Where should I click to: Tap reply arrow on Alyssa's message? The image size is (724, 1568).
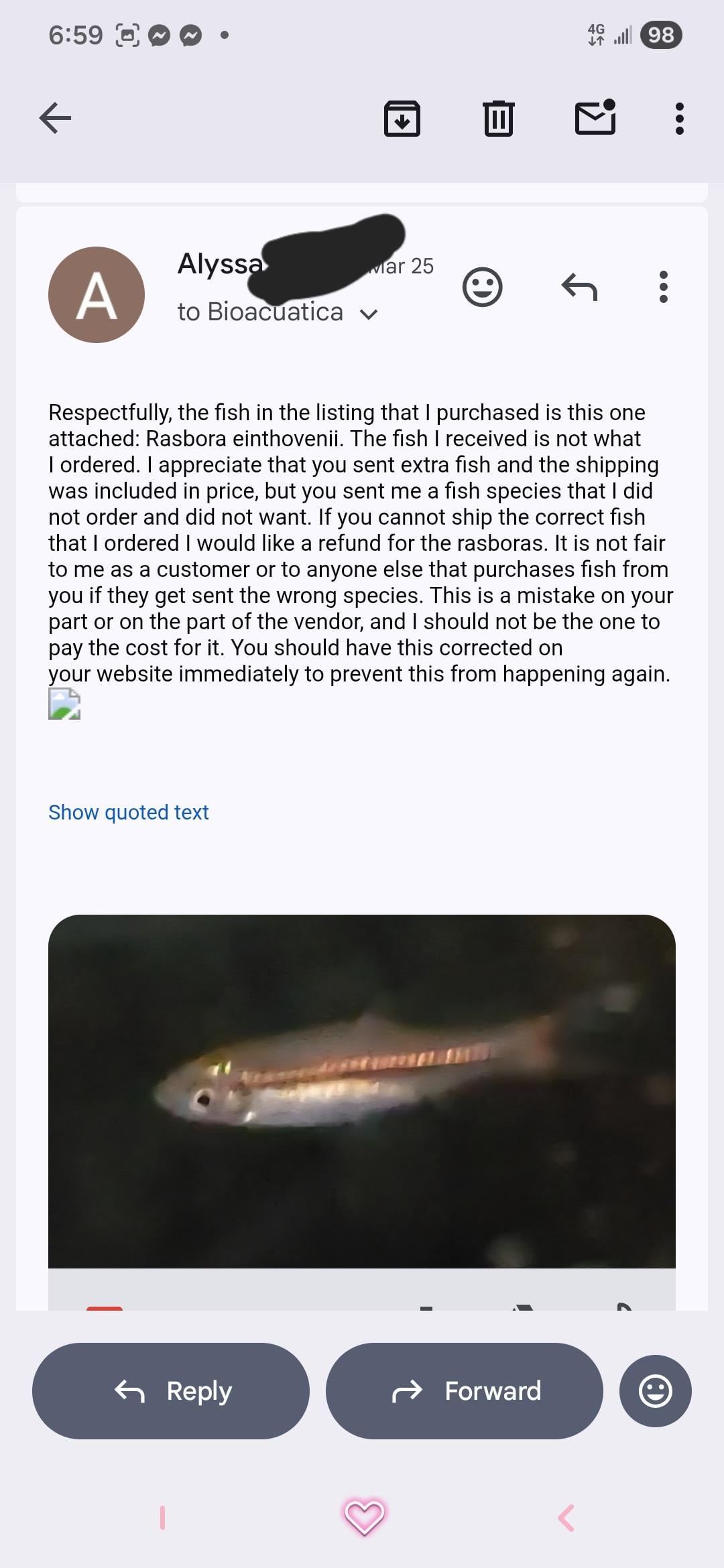[x=579, y=287]
